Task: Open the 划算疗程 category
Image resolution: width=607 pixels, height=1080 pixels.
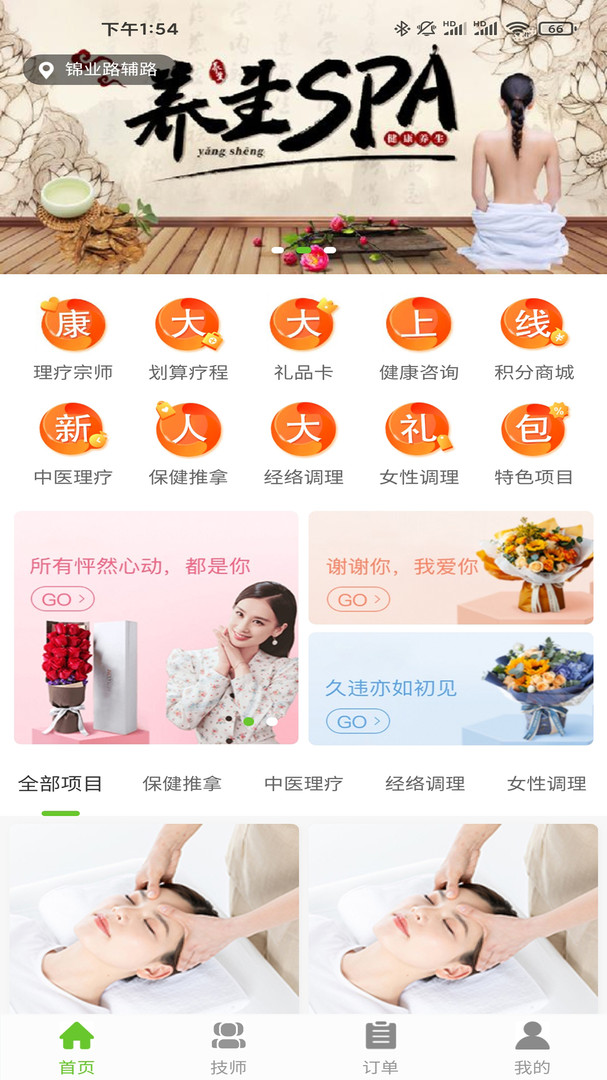Action: 188,338
